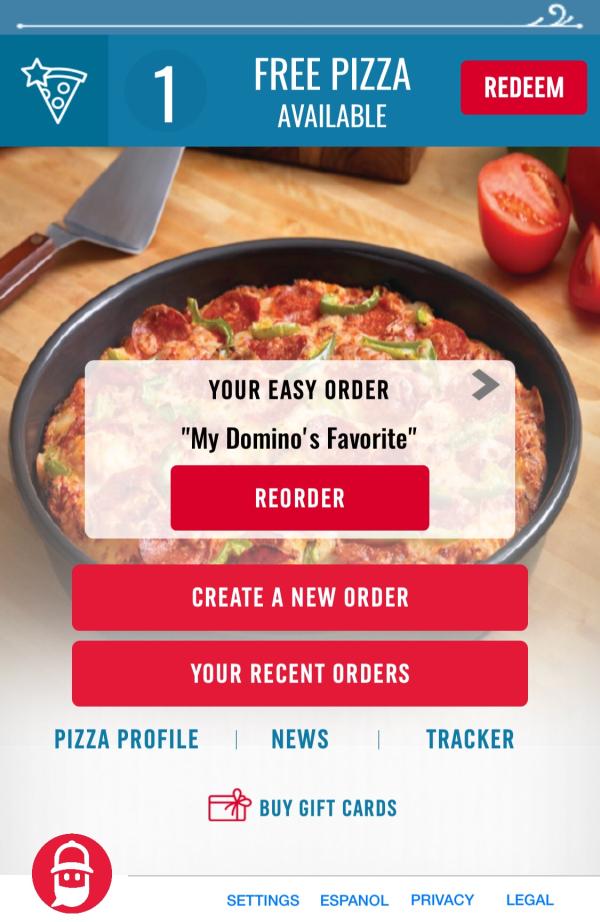
Task: Open the Privacy policy
Action: [x=442, y=900]
